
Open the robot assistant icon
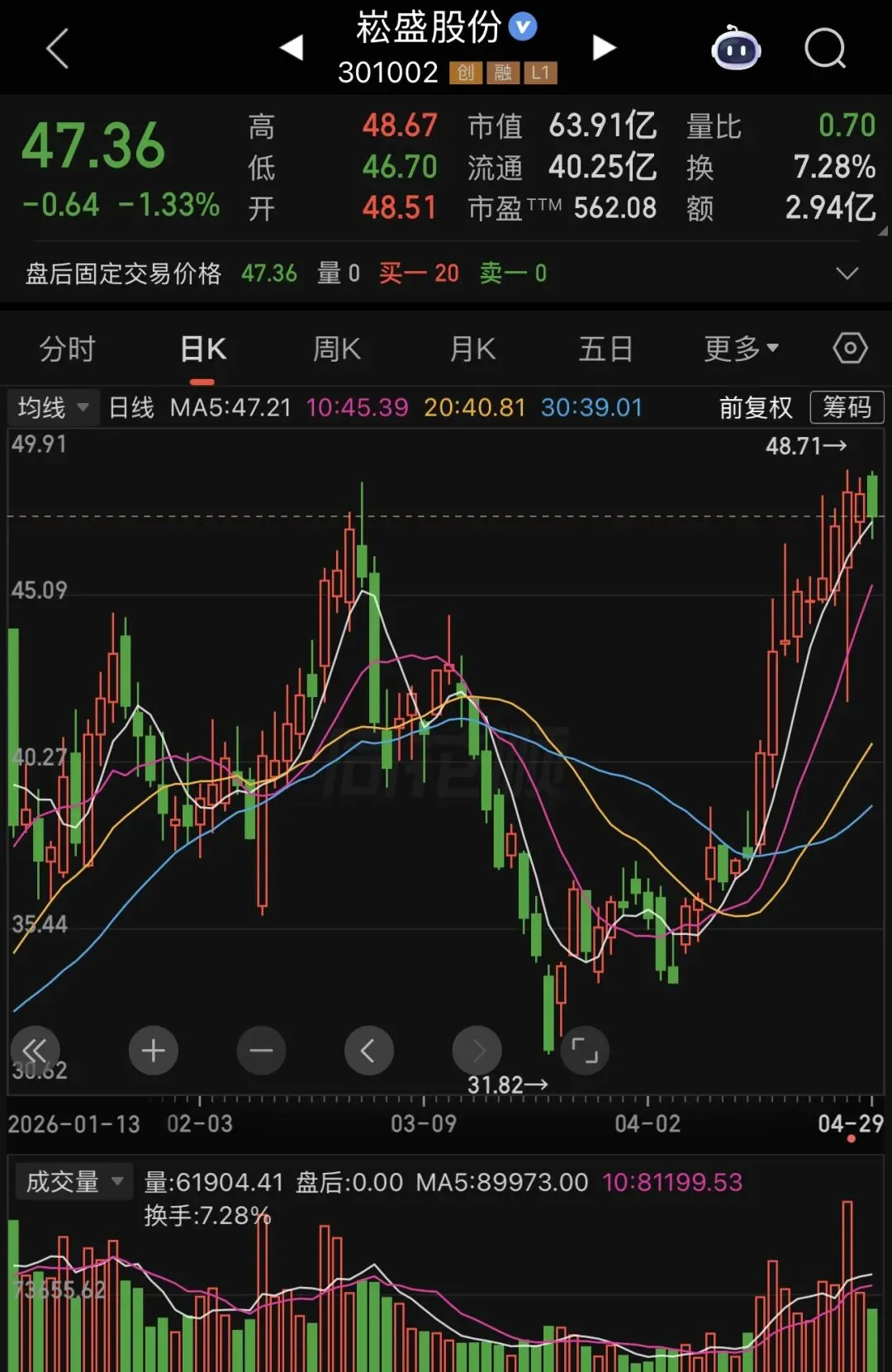pos(735,49)
